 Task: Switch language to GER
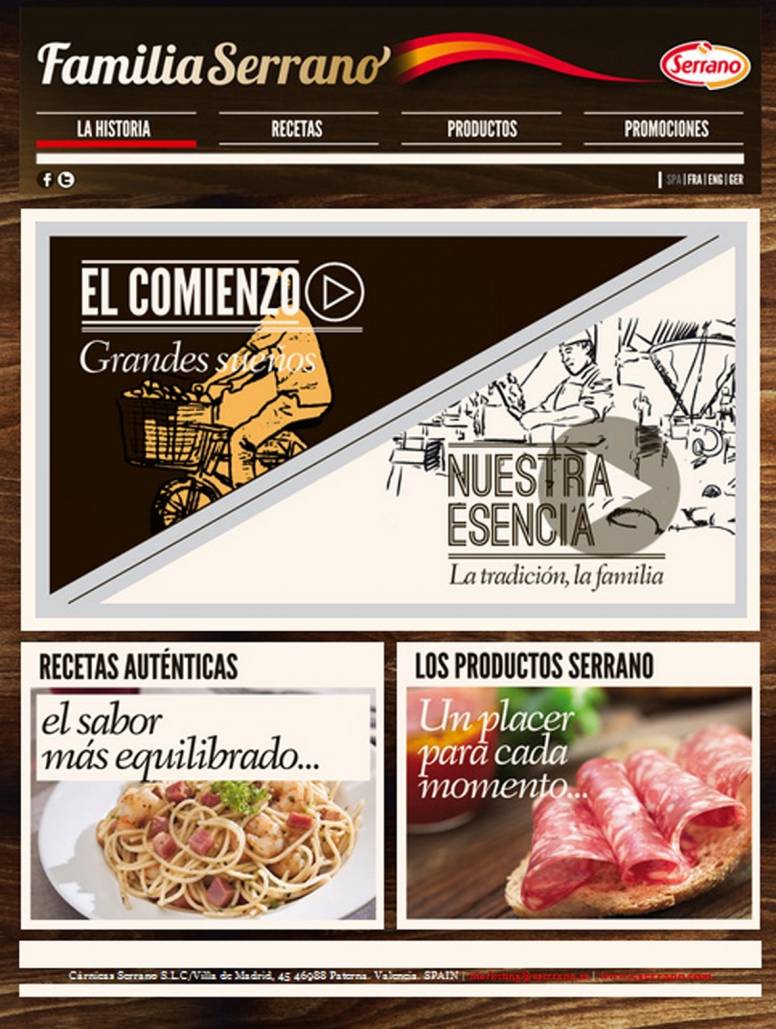(736, 180)
